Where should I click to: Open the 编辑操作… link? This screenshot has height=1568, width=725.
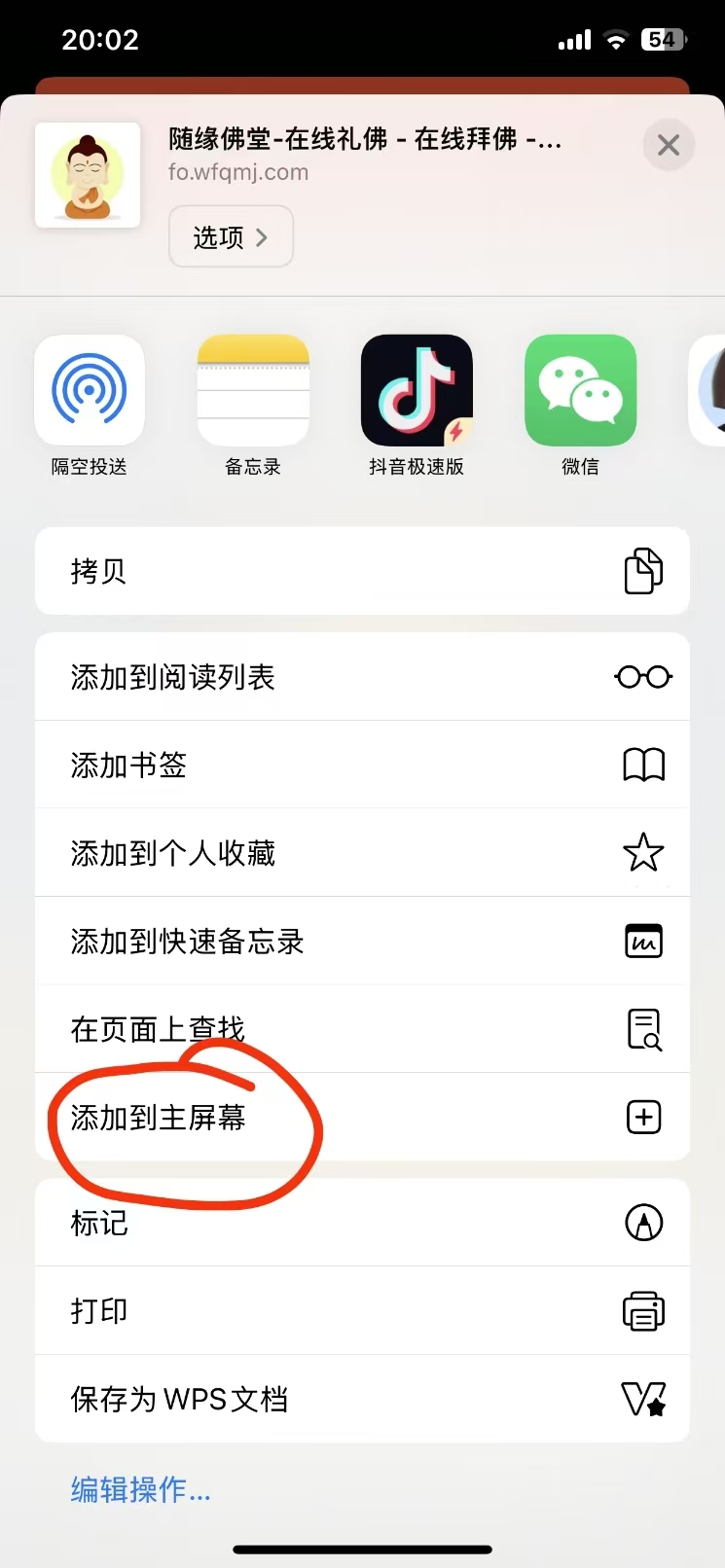[141, 1489]
